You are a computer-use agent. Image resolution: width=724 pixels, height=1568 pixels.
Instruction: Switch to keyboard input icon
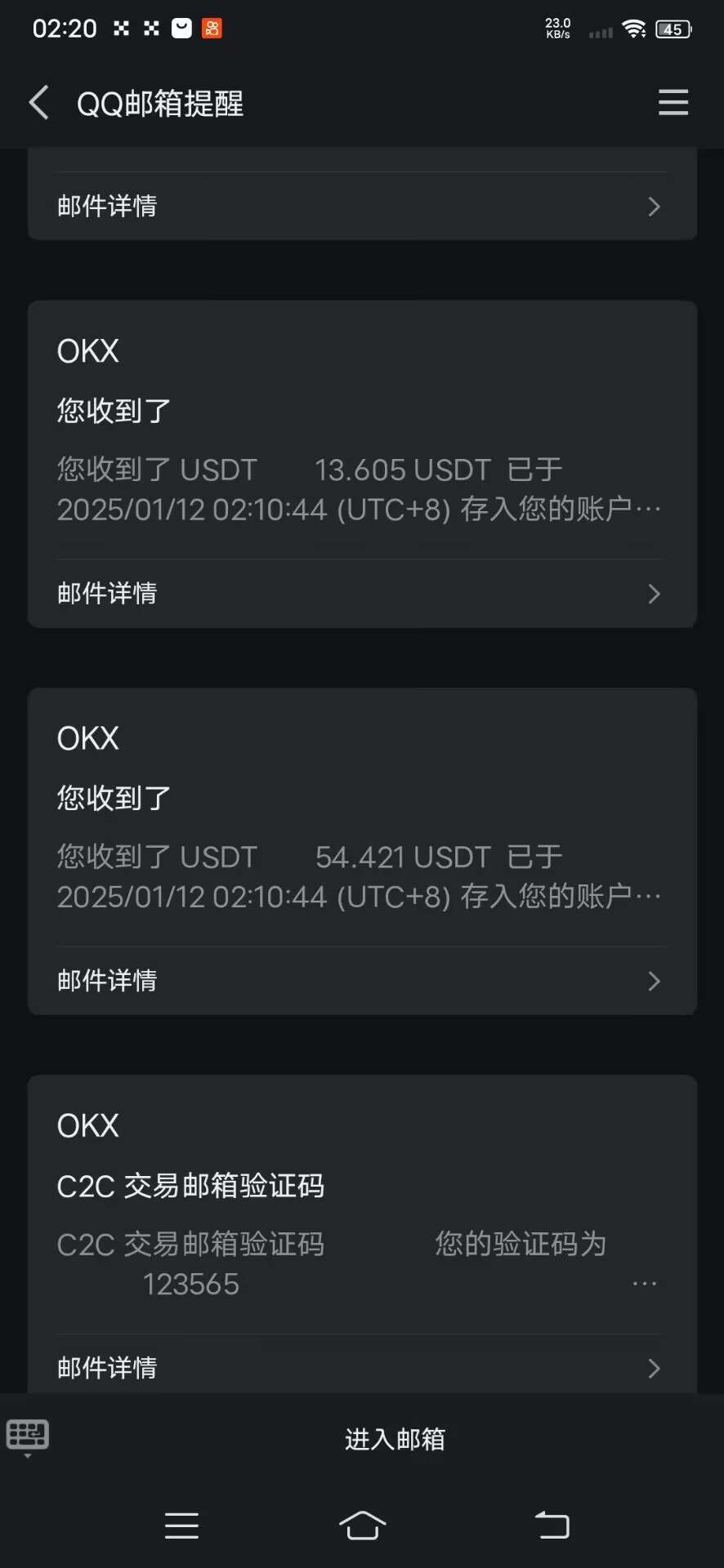coord(28,1436)
